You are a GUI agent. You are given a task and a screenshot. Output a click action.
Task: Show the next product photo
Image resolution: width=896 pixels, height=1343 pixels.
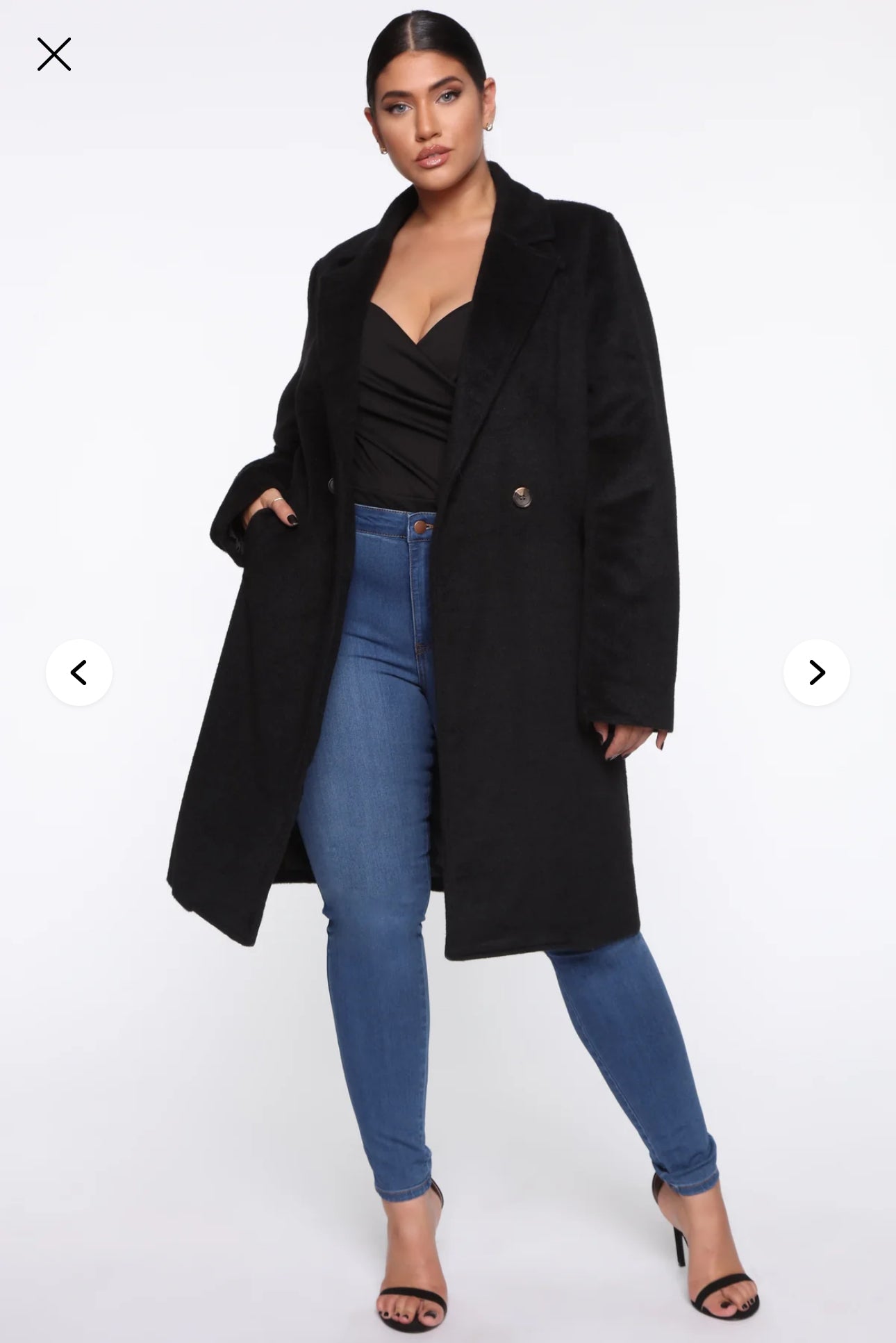click(x=816, y=673)
